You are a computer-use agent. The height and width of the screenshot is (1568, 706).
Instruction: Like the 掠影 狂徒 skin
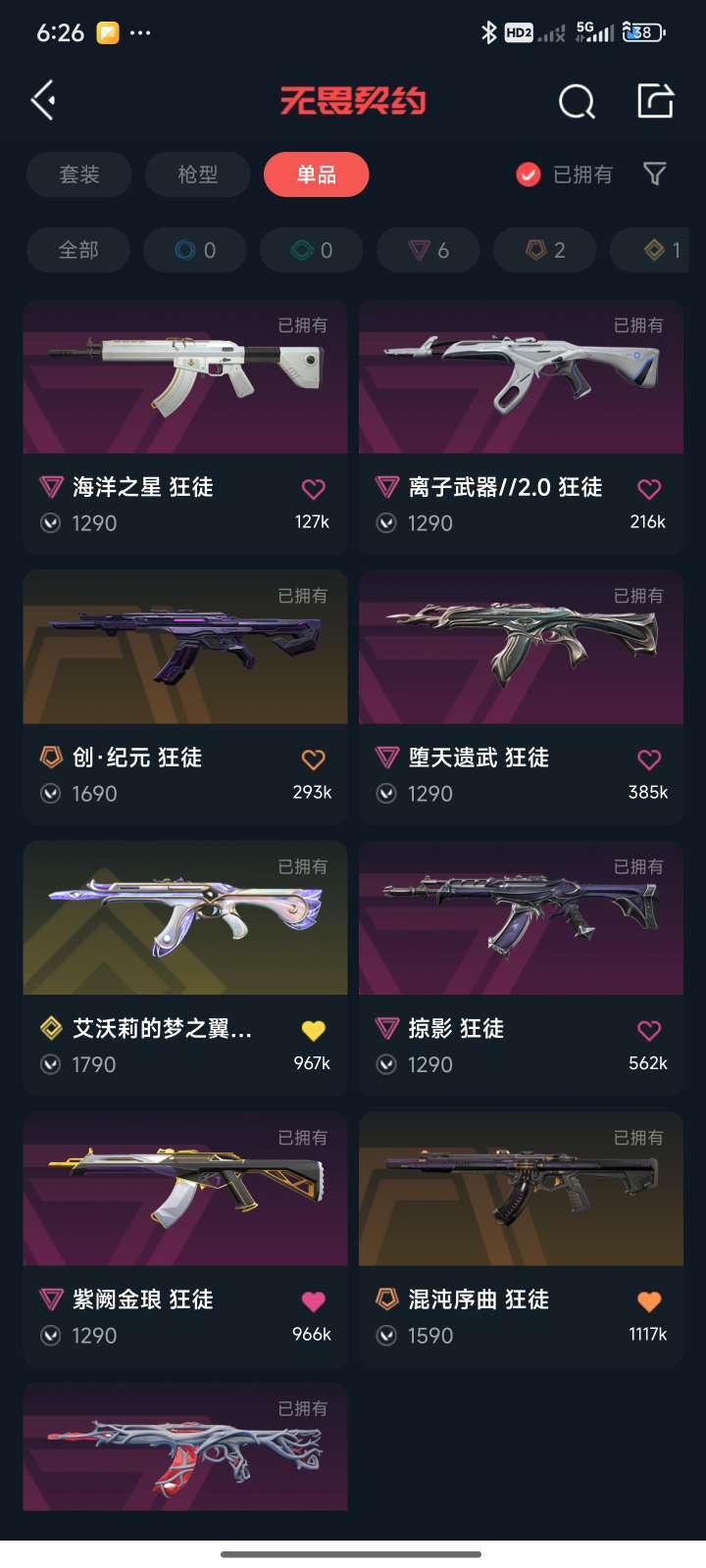pos(649,1029)
